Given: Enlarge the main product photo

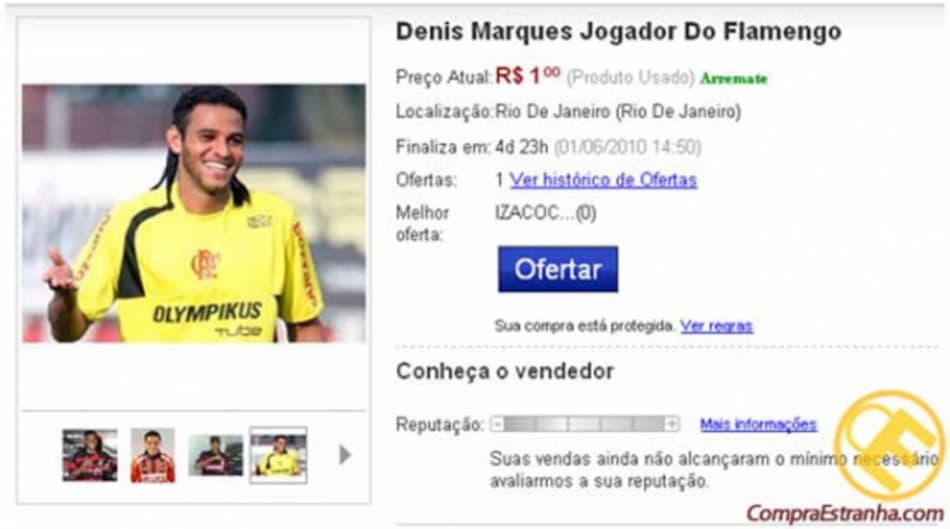Looking at the screenshot, I should pos(194,214).
